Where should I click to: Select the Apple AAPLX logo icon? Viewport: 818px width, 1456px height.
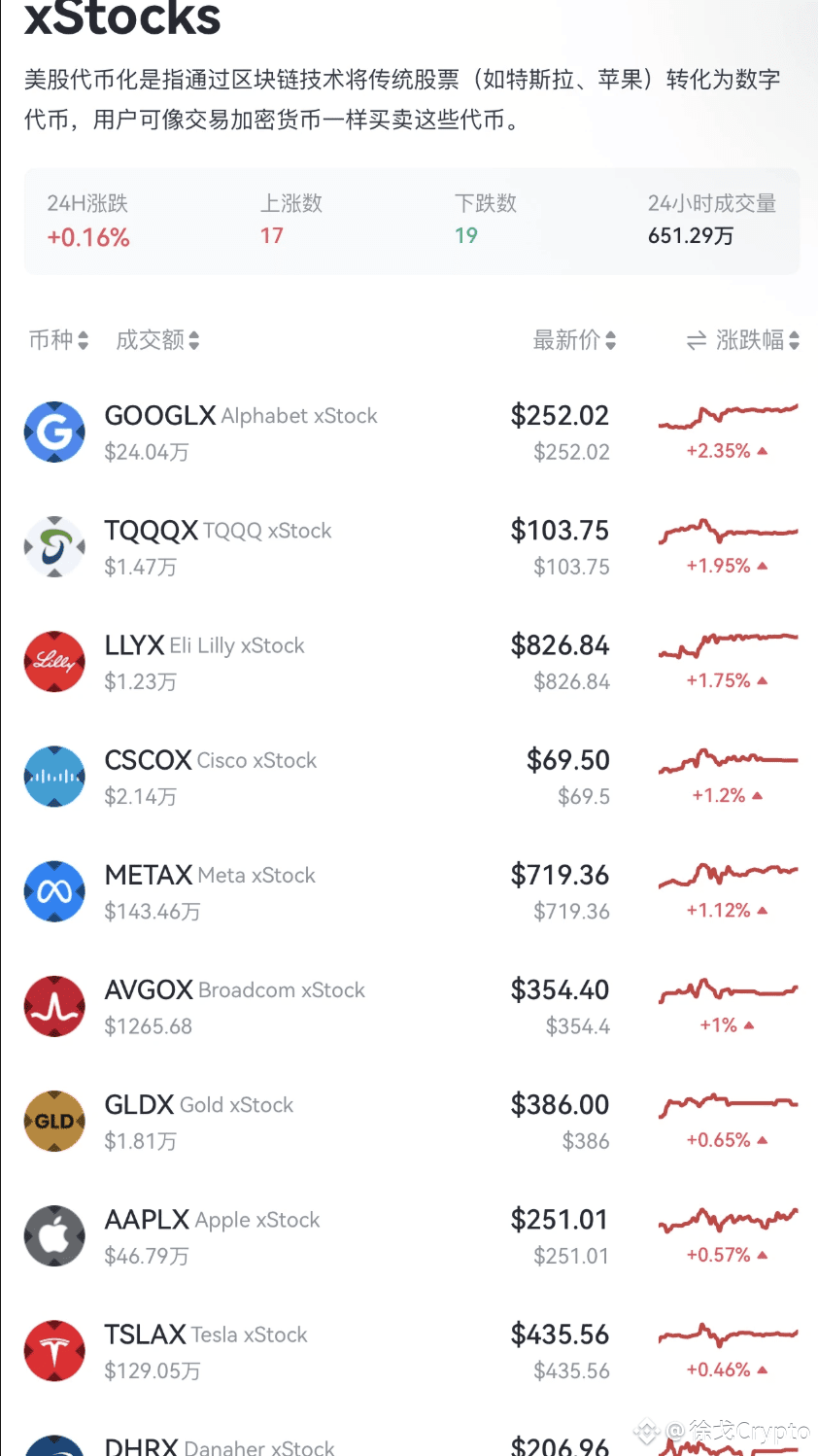54,1235
